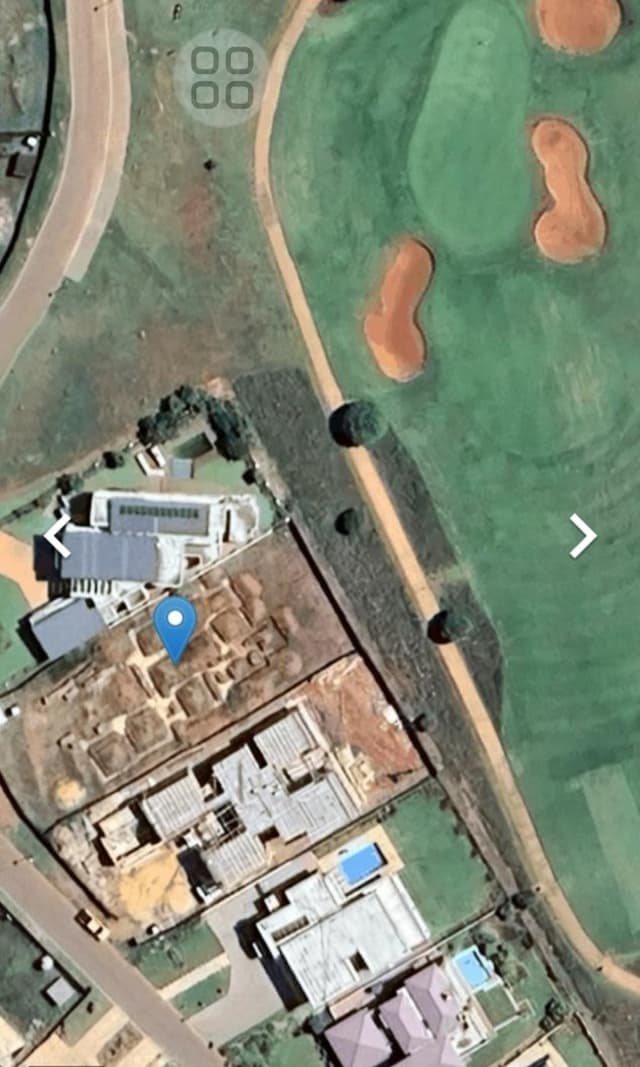Image resolution: width=640 pixels, height=1067 pixels.
Task: Open the four-square grid view button
Action: pos(222,78)
